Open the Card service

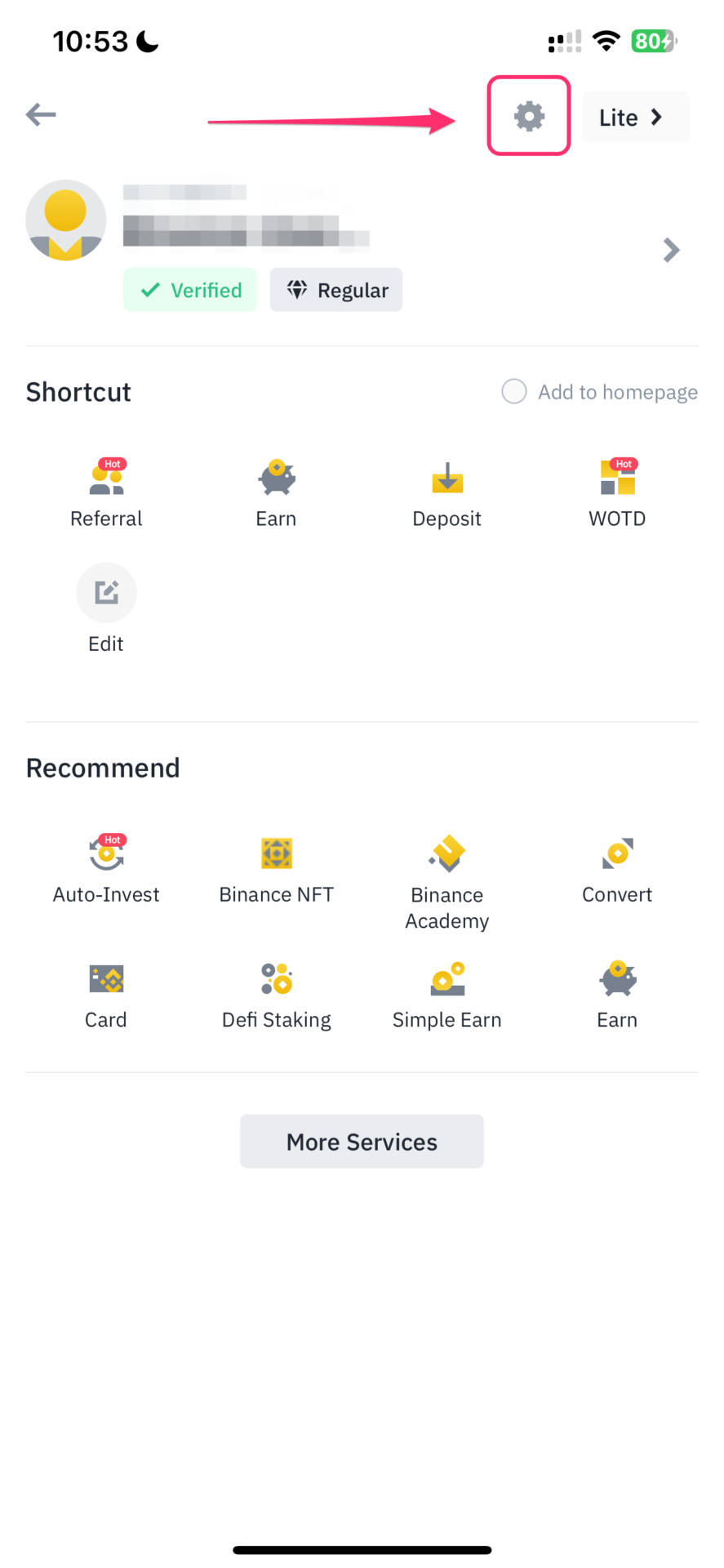click(106, 995)
